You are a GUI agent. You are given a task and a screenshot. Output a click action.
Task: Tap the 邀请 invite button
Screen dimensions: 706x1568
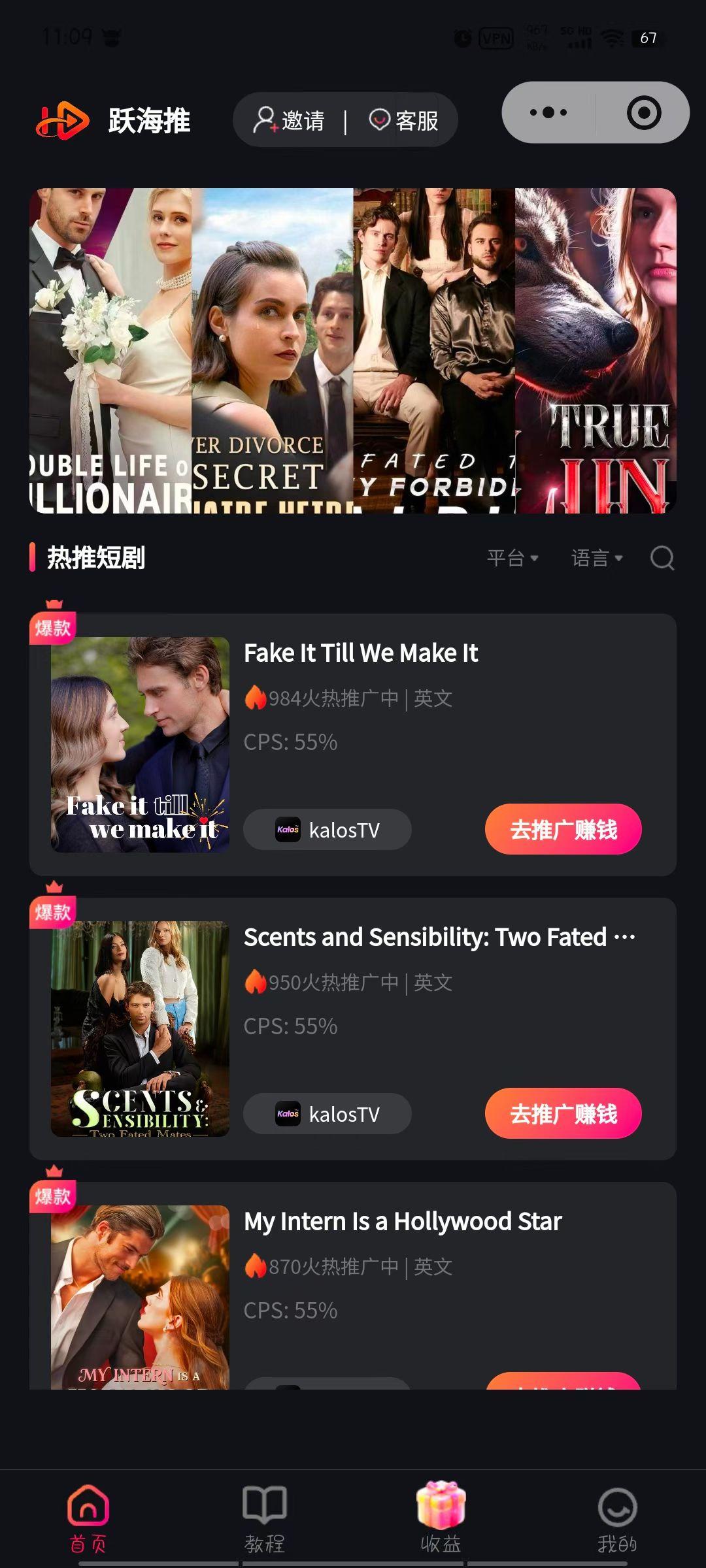(x=290, y=120)
